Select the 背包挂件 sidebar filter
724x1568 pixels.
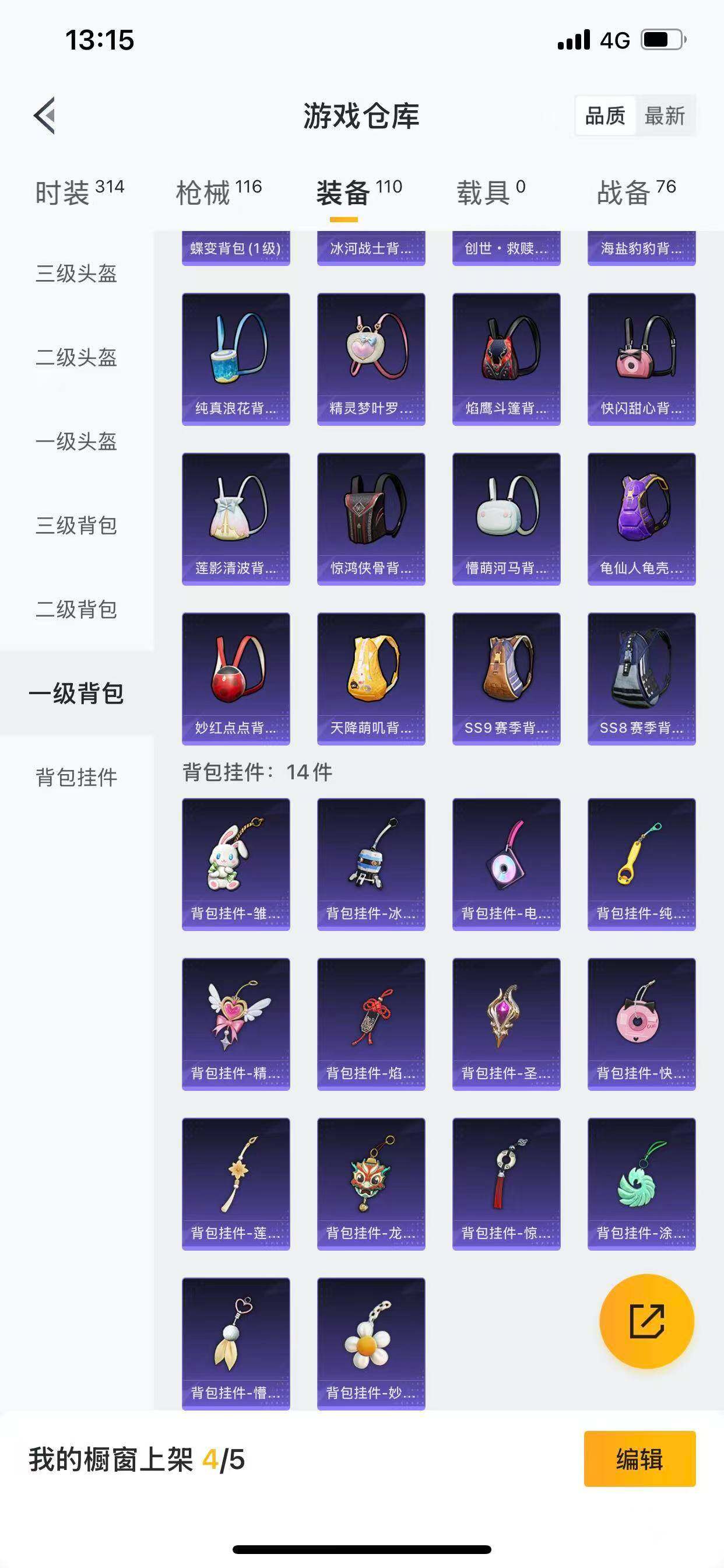(x=77, y=775)
